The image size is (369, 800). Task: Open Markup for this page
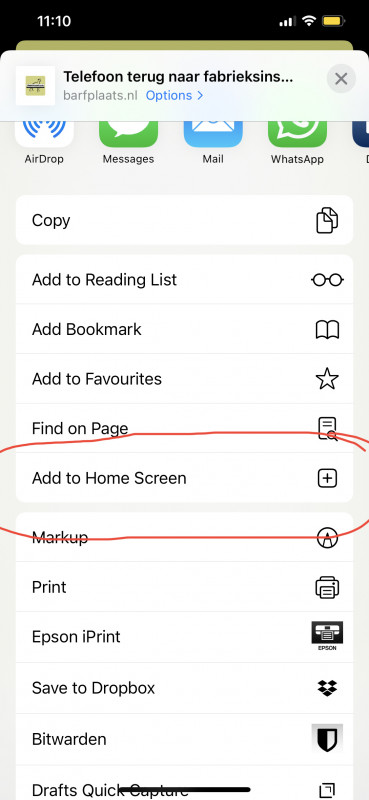click(184, 537)
